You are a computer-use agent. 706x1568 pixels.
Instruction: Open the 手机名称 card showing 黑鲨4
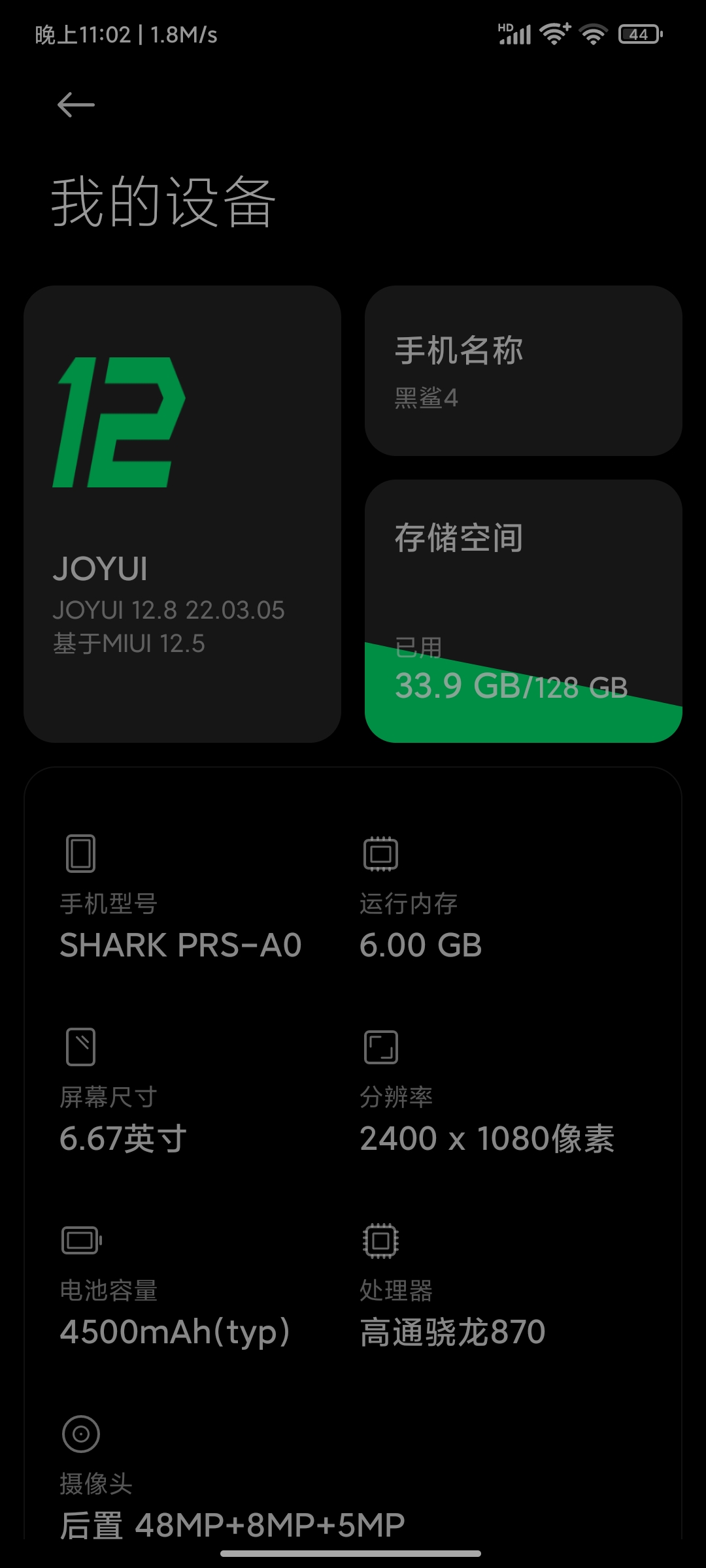pos(524,370)
